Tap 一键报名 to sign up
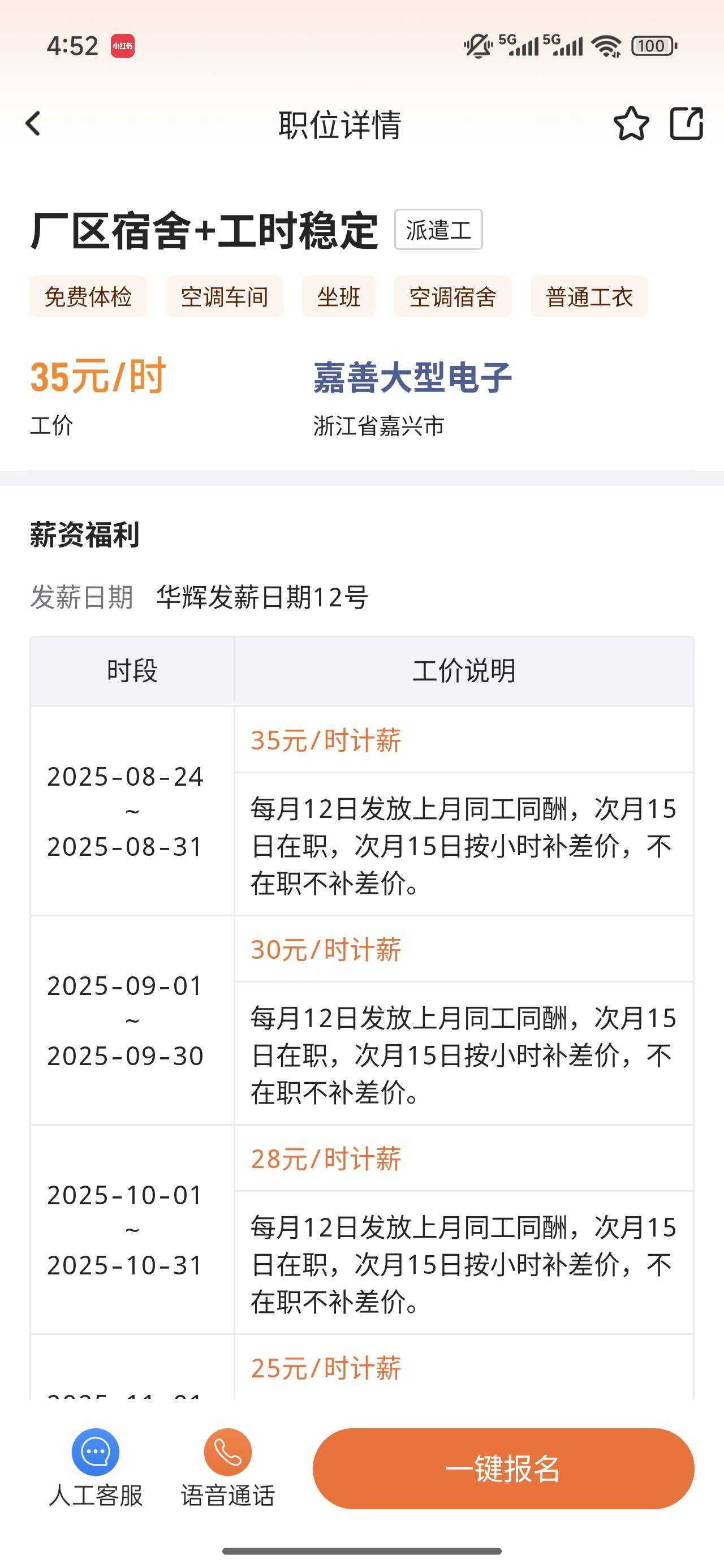The width and height of the screenshot is (724, 1568). [x=503, y=1468]
